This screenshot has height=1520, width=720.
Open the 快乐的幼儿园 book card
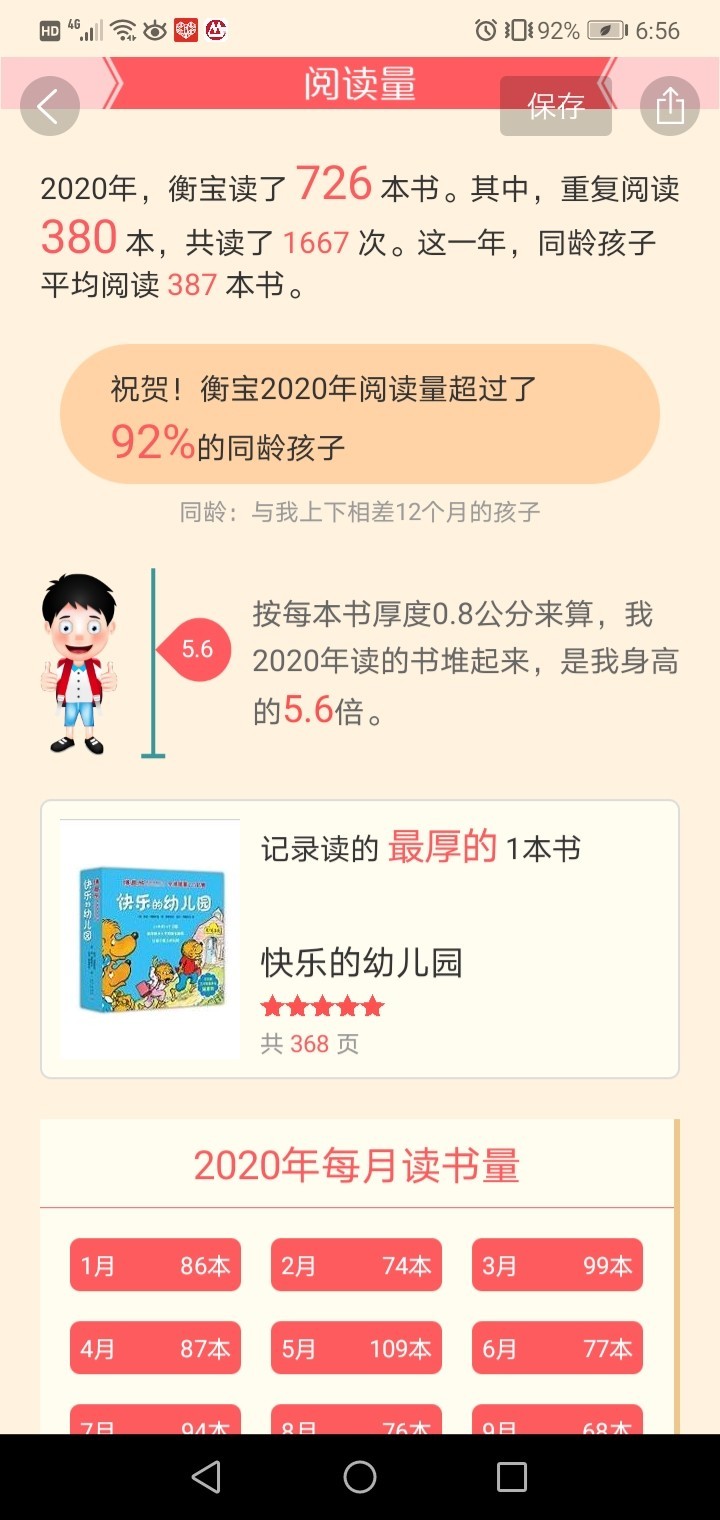360,939
